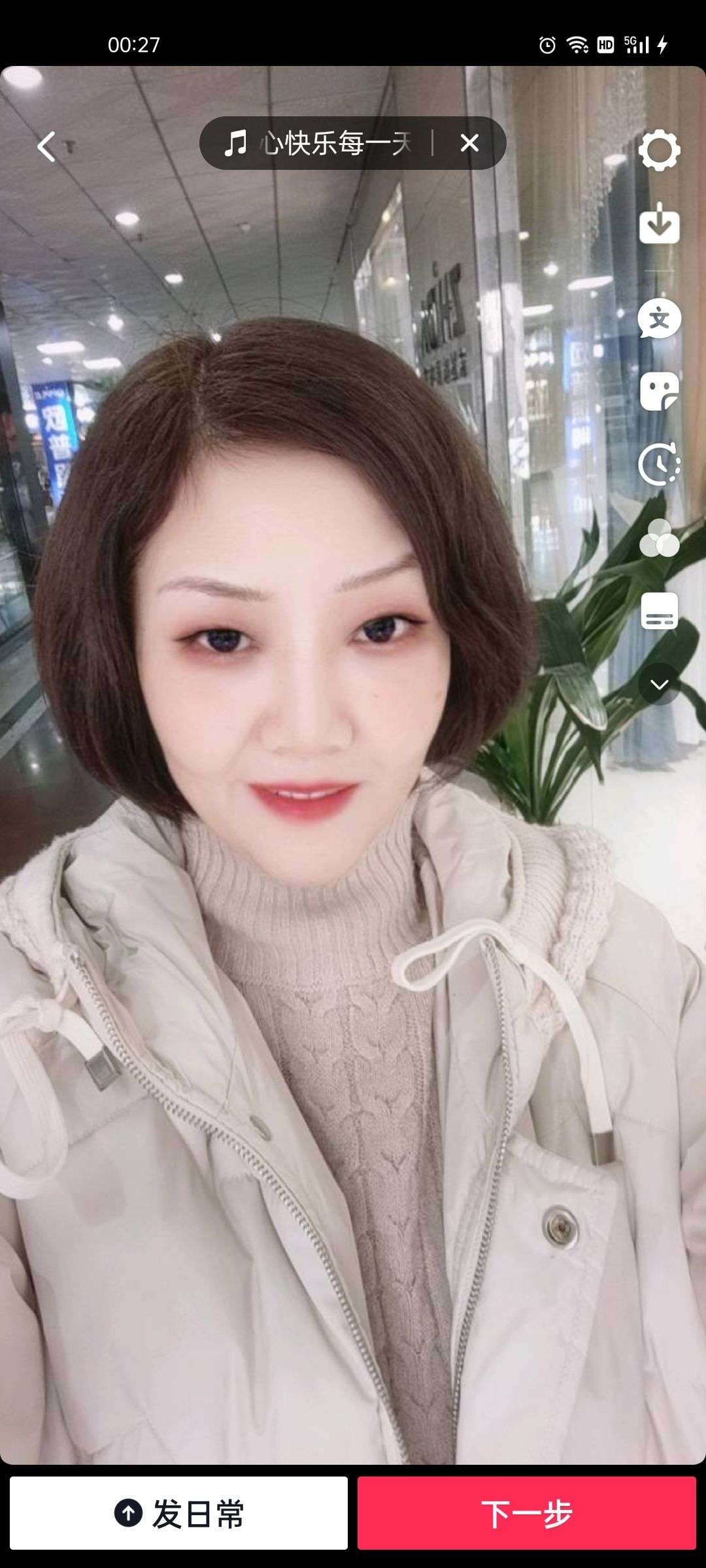Go back with the top-left arrow
Screen dimensions: 706x1568
[46, 146]
